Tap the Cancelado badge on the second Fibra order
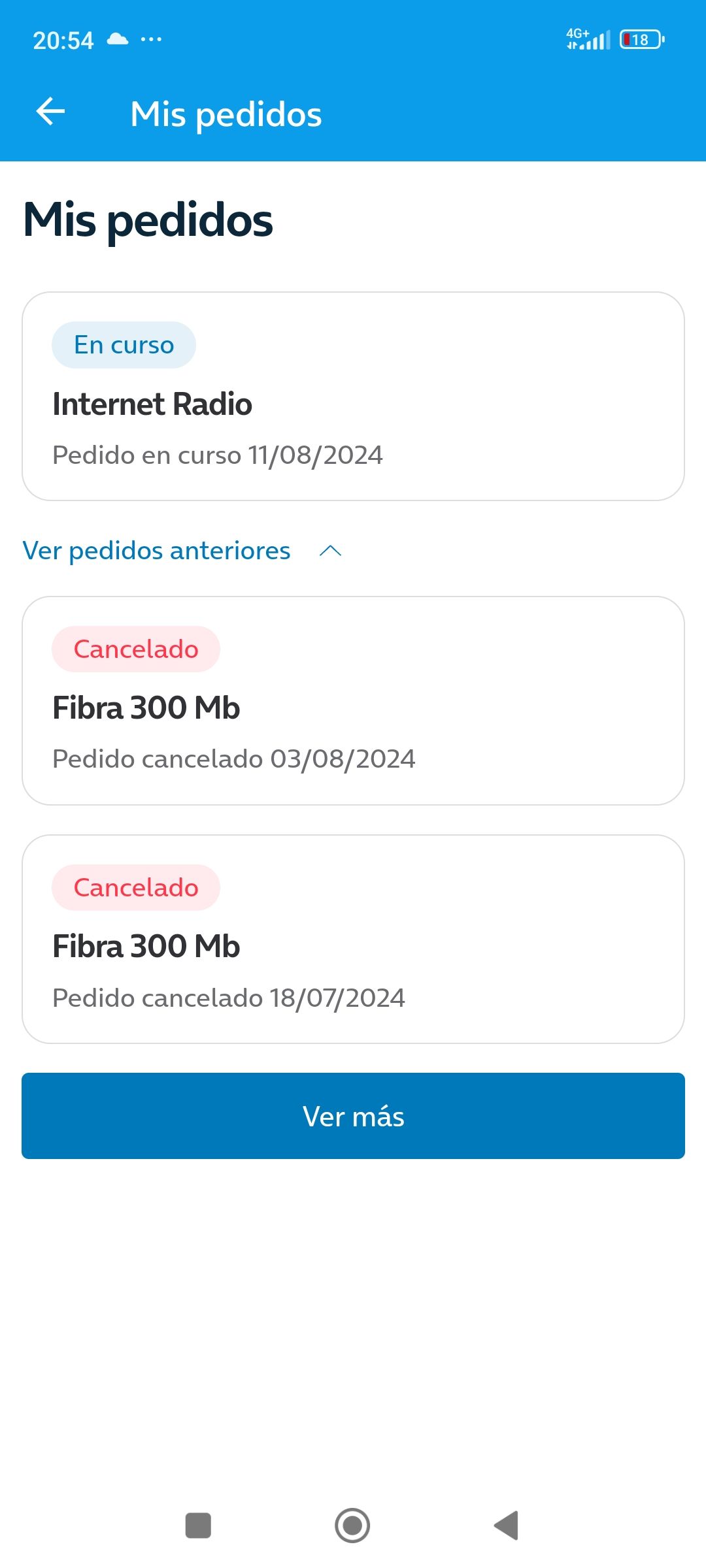This screenshot has height=1568, width=706. 135,887
